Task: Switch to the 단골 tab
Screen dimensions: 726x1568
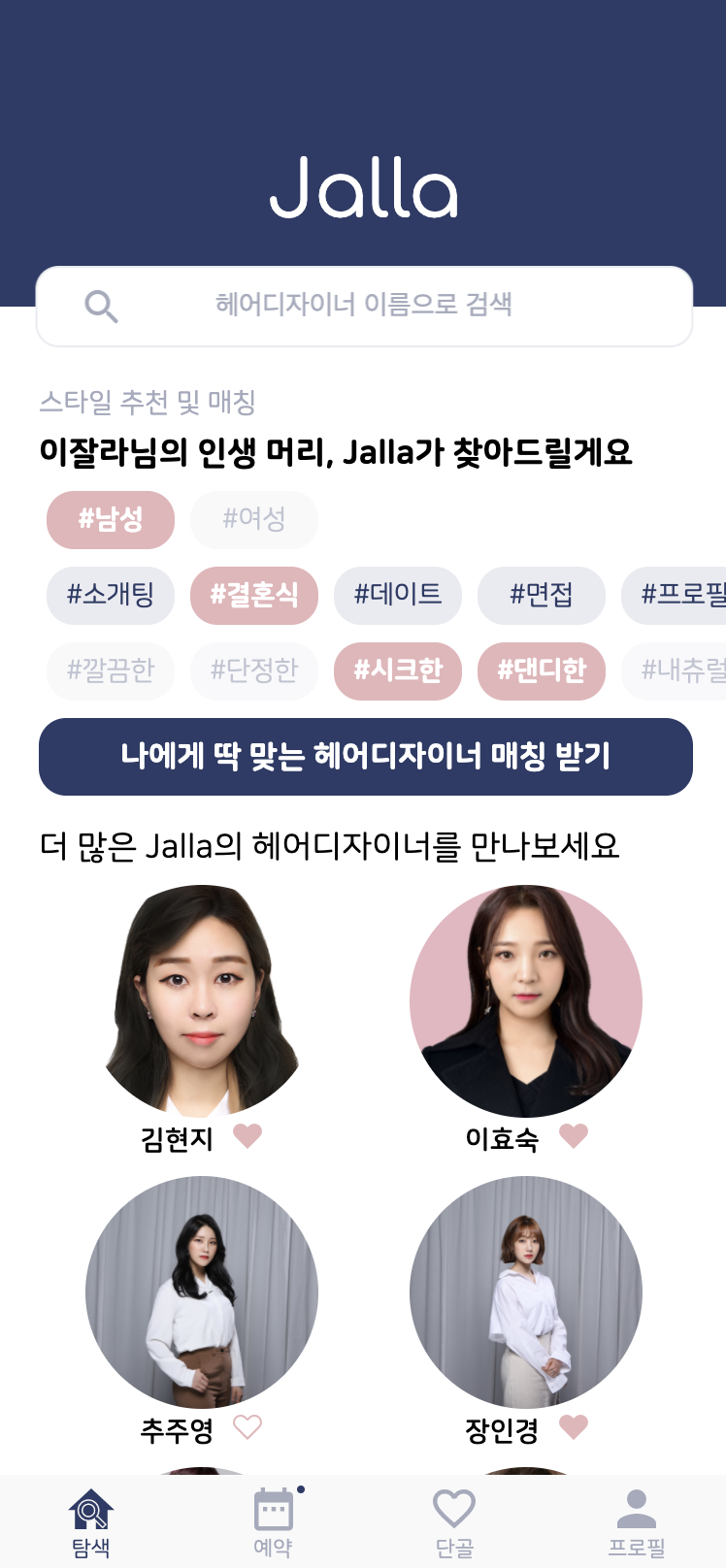Action: point(453,1521)
